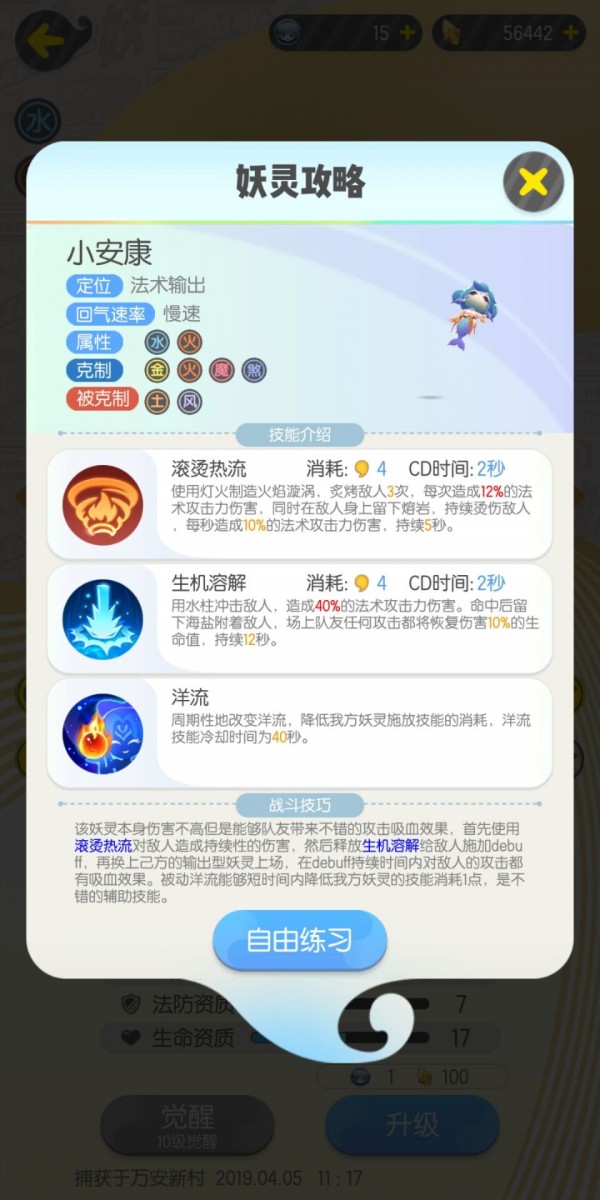Close the 妖灵攻略 popup
The image size is (600, 1200).
533,181
